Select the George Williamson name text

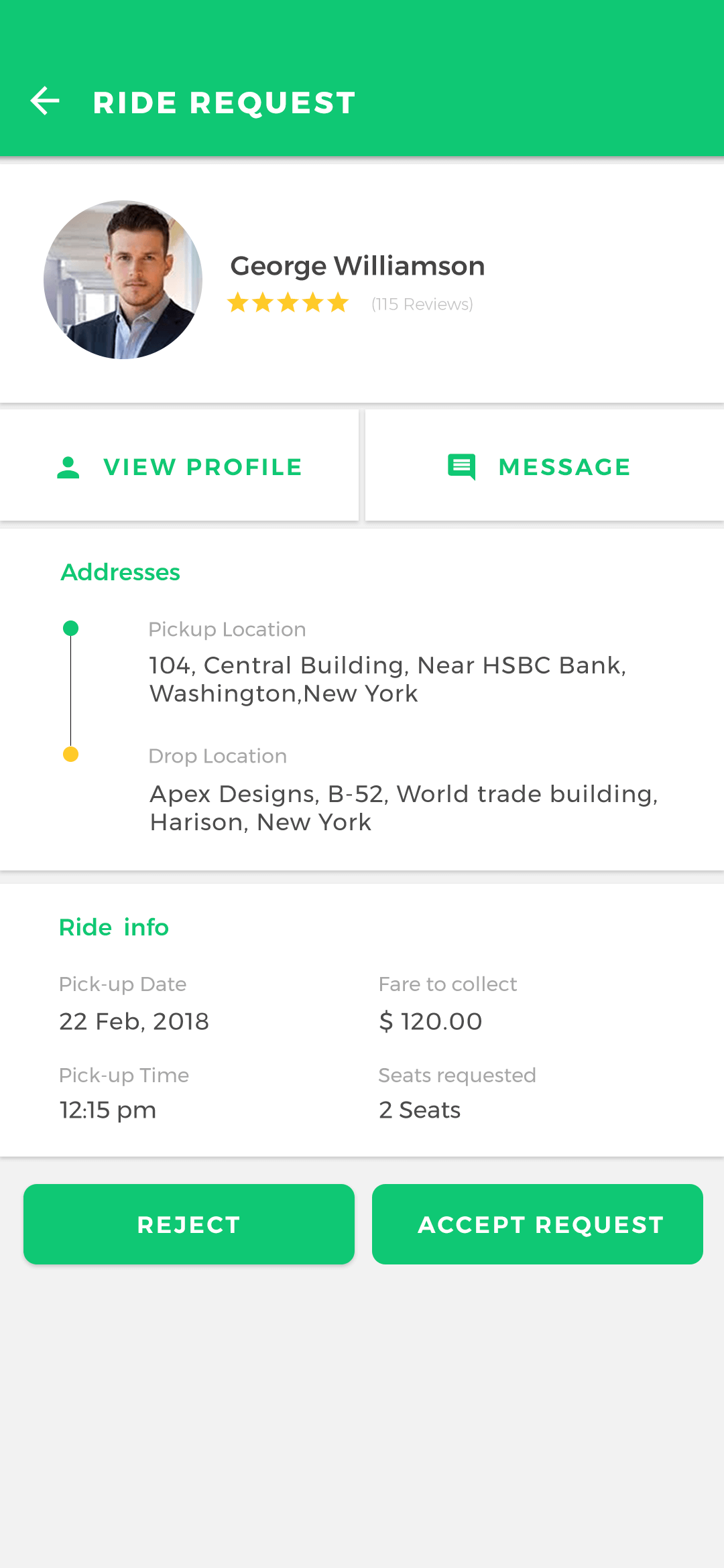click(358, 265)
